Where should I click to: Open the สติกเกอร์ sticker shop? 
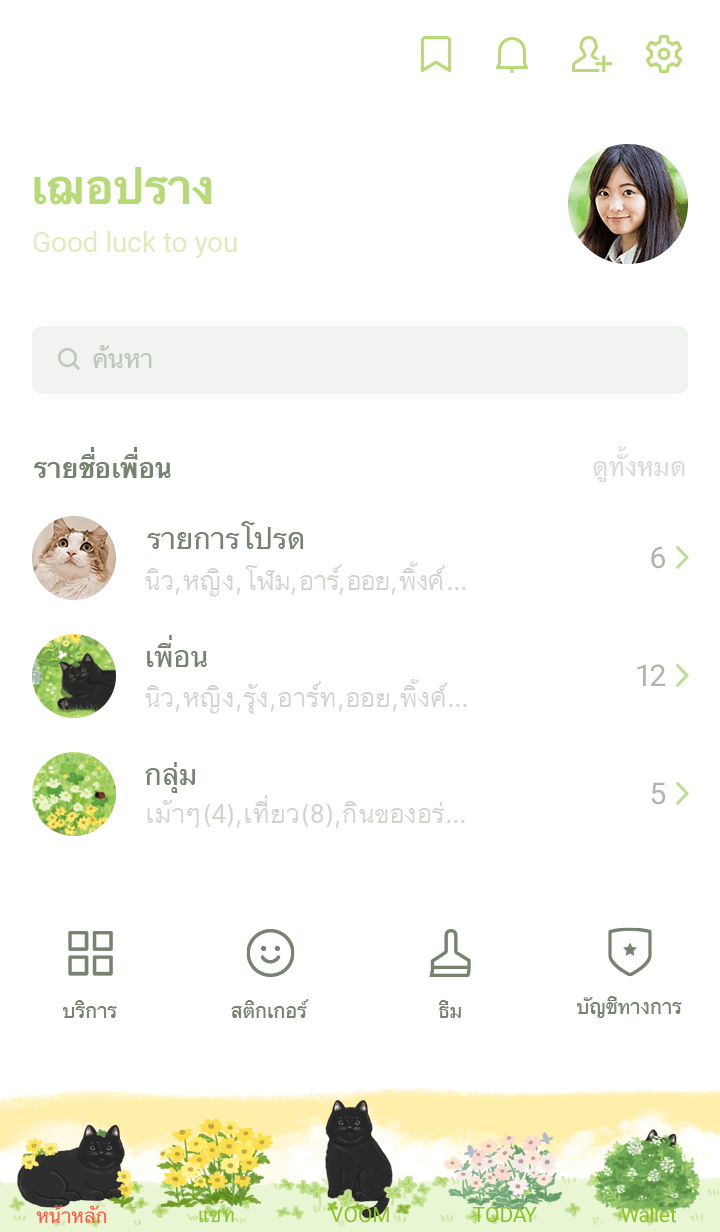pos(270,972)
